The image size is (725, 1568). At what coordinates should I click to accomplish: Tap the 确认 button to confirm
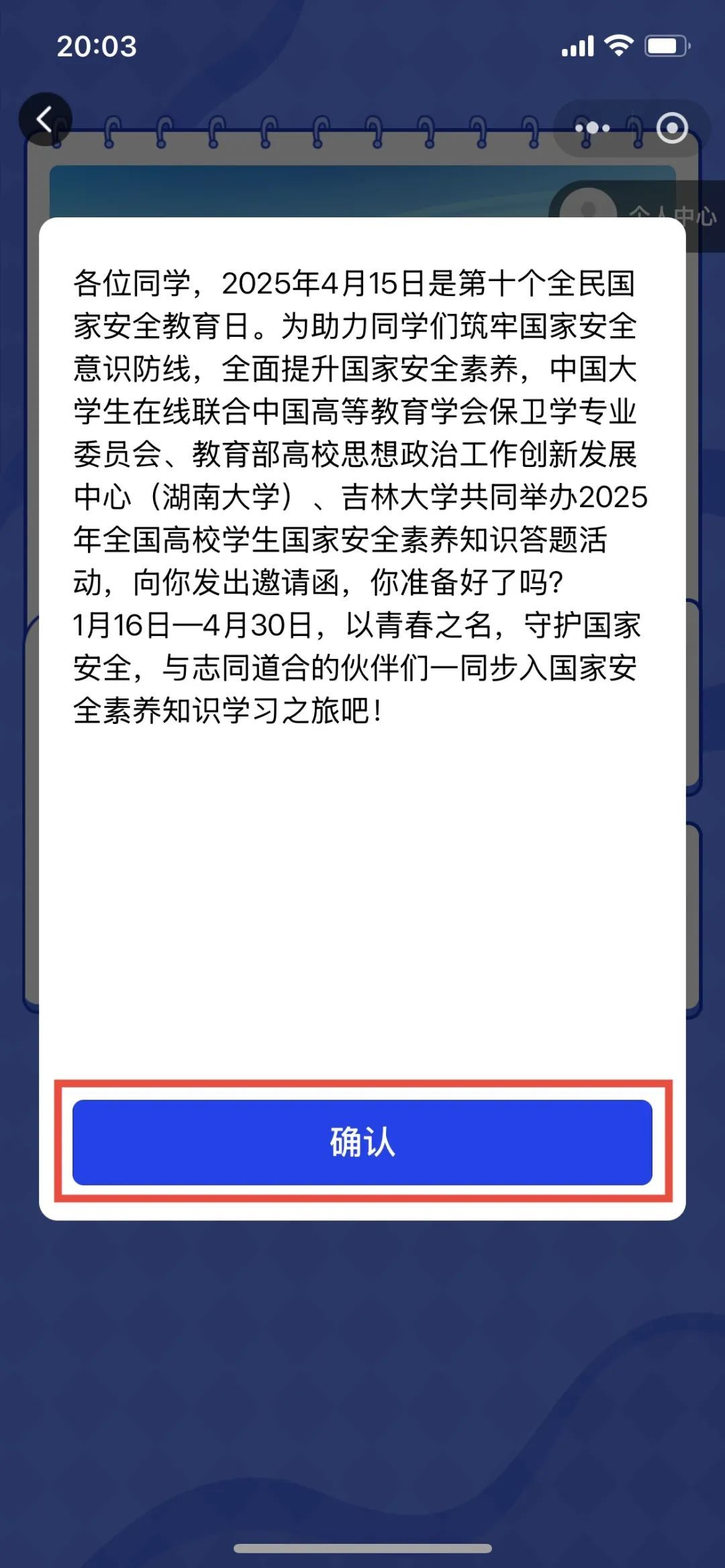[362, 1141]
